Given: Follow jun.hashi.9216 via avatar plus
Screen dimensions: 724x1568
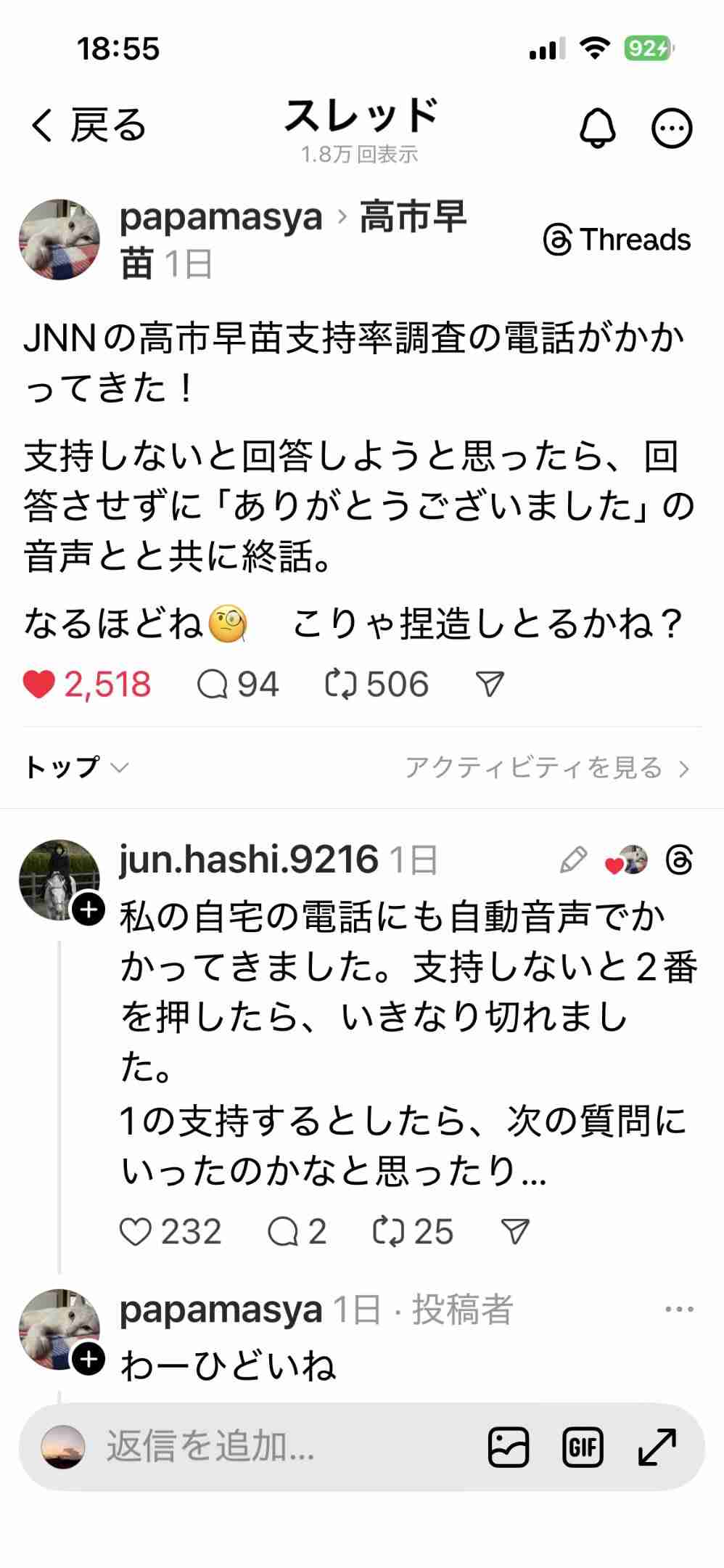Looking at the screenshot, I should [89, 909].
